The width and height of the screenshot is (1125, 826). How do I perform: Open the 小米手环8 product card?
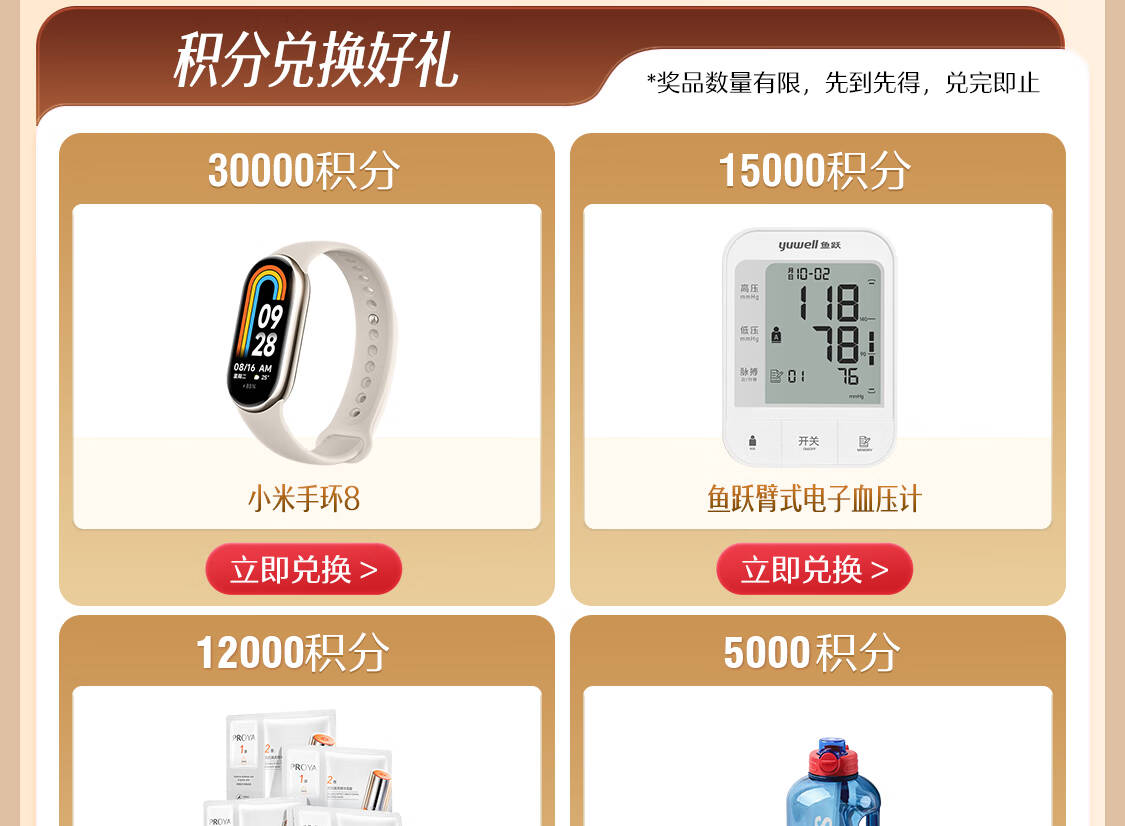tap(307, 367)
